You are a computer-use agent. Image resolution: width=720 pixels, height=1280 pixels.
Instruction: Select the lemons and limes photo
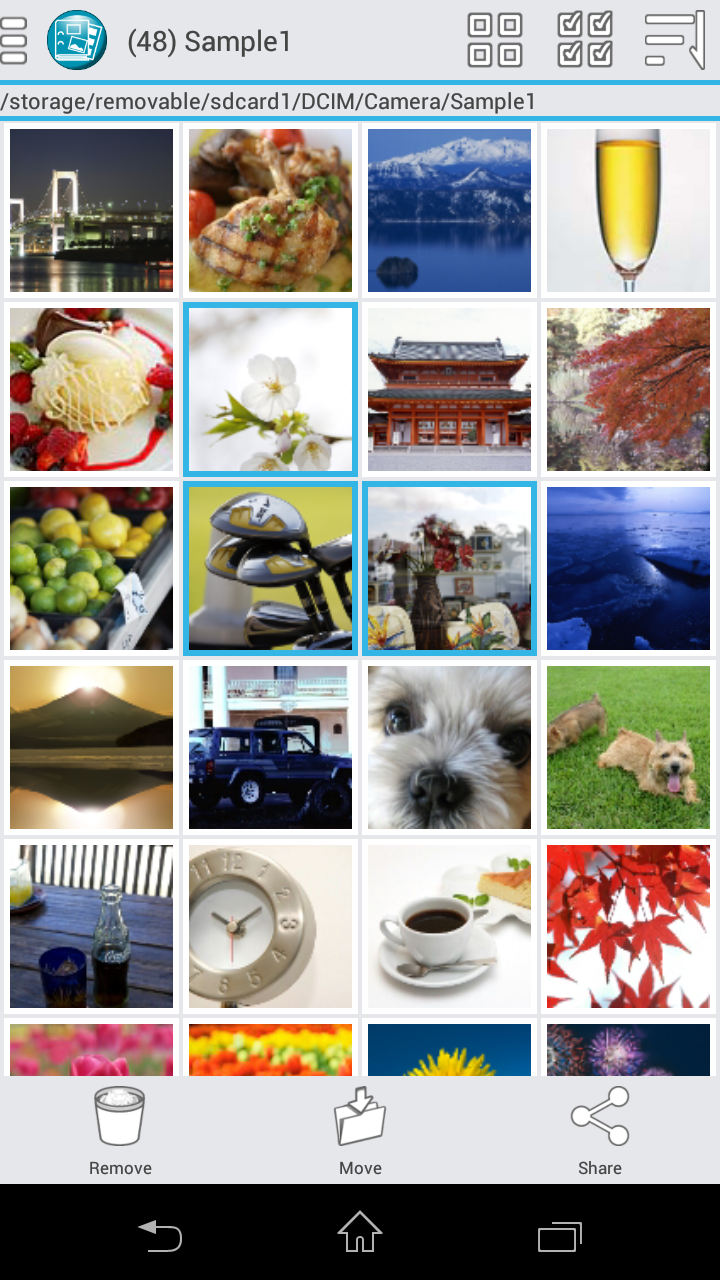[91, 568]
